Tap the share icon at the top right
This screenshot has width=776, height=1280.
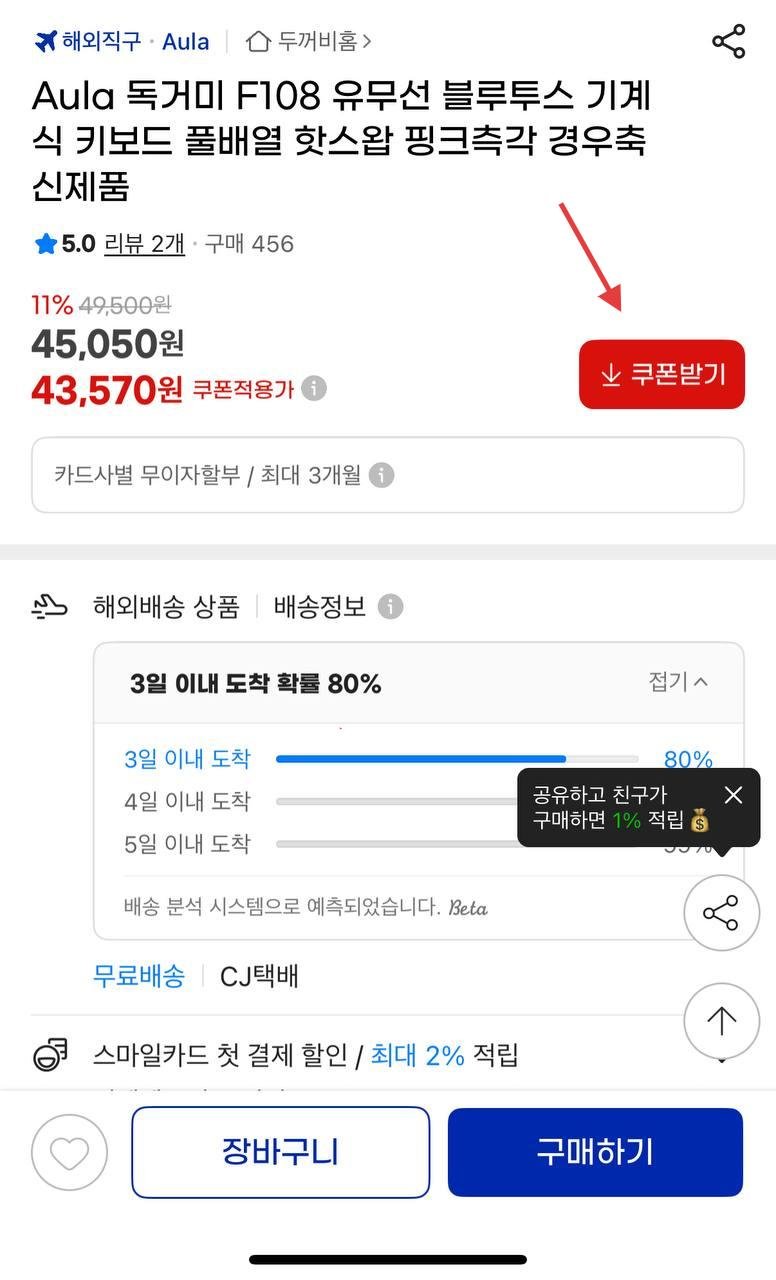[728, 41]
